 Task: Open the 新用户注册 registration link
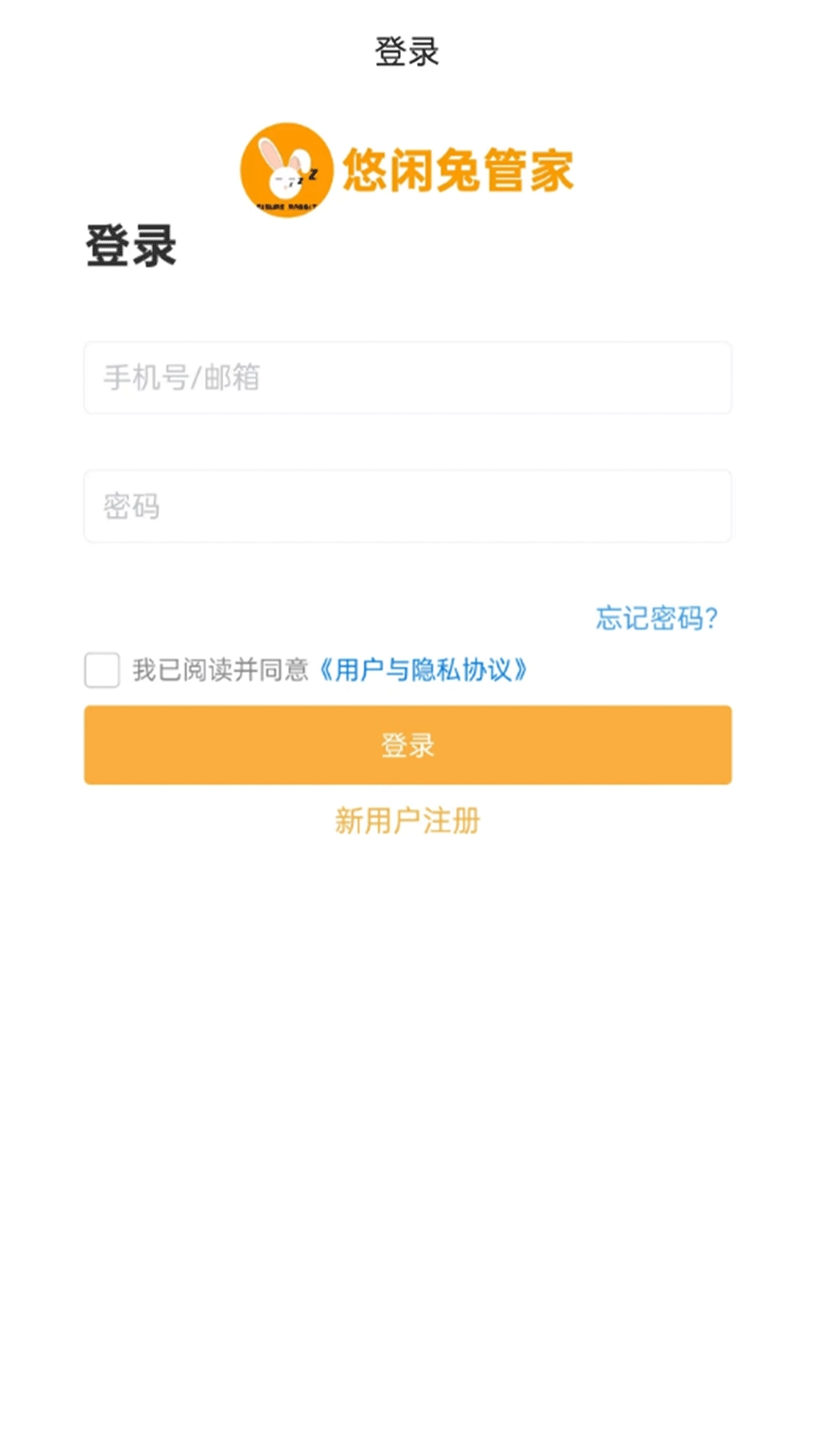(x=409, y=820)
